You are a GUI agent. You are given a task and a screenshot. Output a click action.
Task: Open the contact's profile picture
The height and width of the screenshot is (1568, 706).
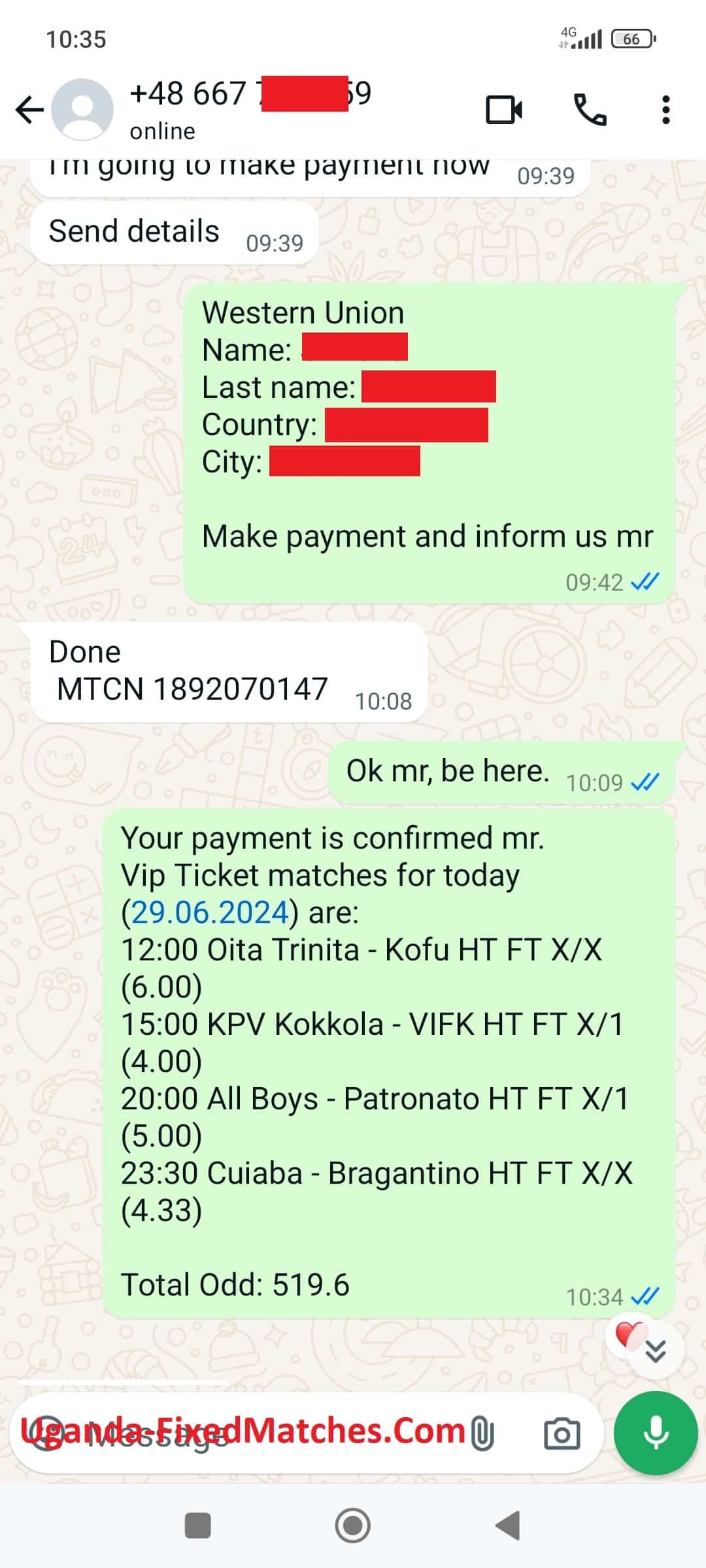click(x=82, y=109)
